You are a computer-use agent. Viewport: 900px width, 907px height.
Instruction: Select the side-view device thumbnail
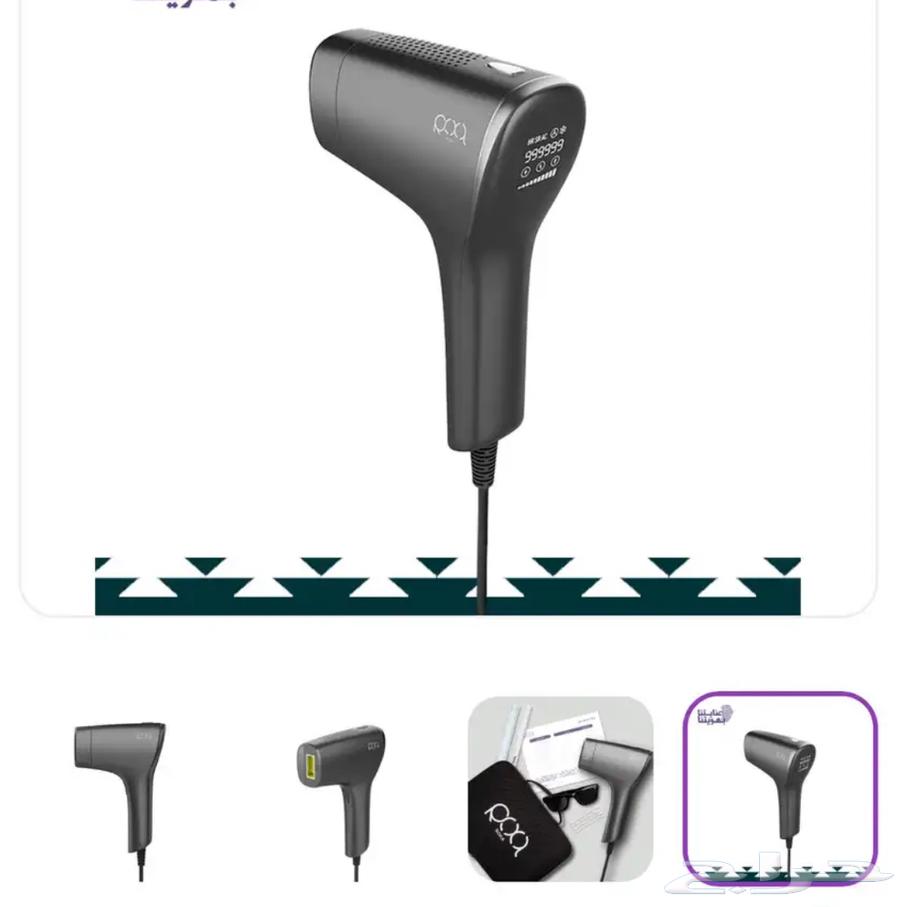click(x=119, y=790)
